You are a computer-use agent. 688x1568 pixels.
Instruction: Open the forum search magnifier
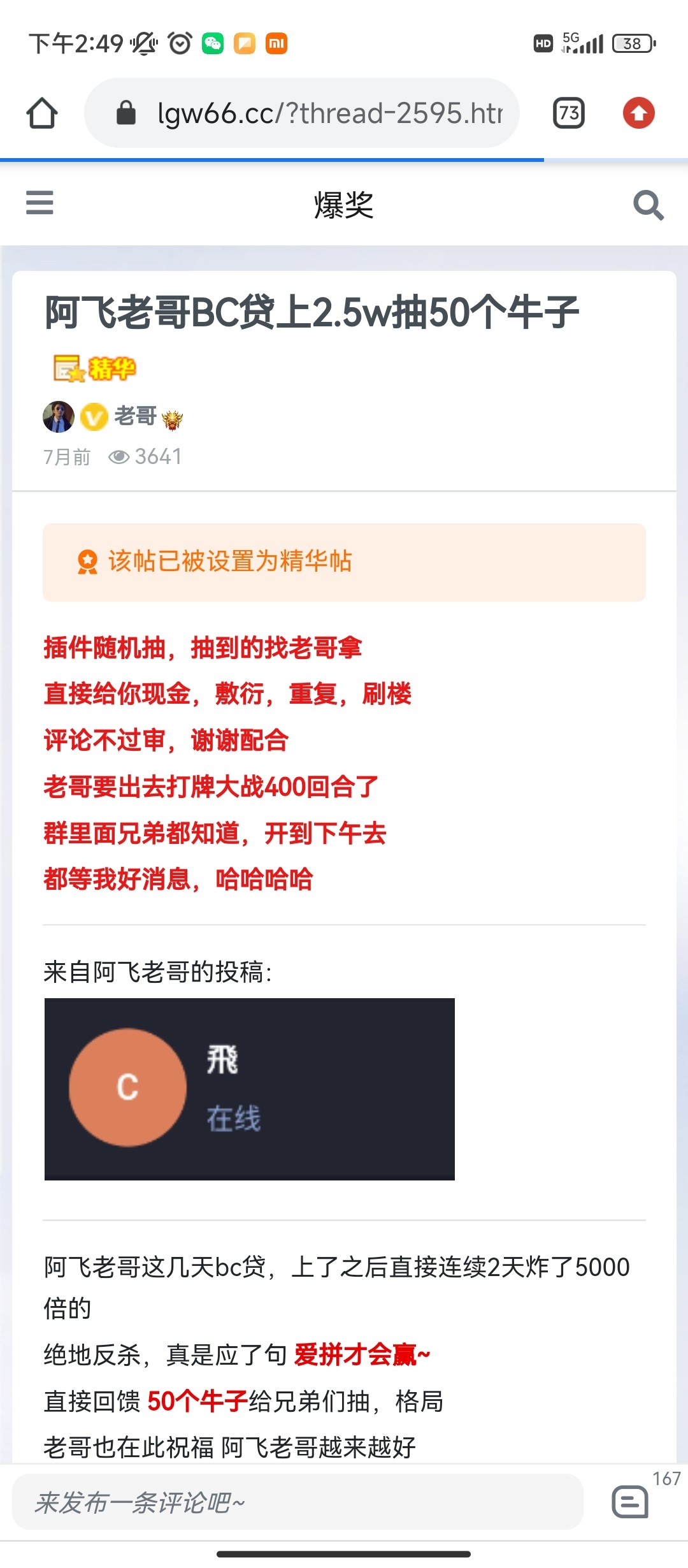pyautogui.click(x=649, y=205)
